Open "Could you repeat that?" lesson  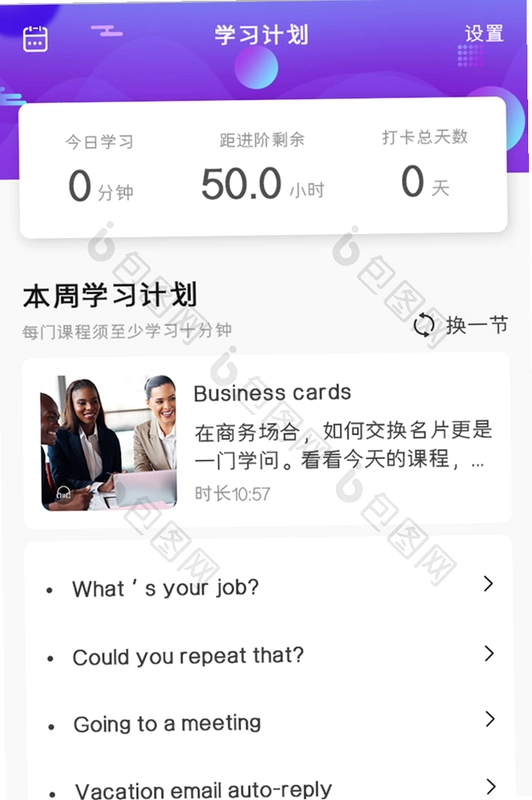click(x=269, y=656)
